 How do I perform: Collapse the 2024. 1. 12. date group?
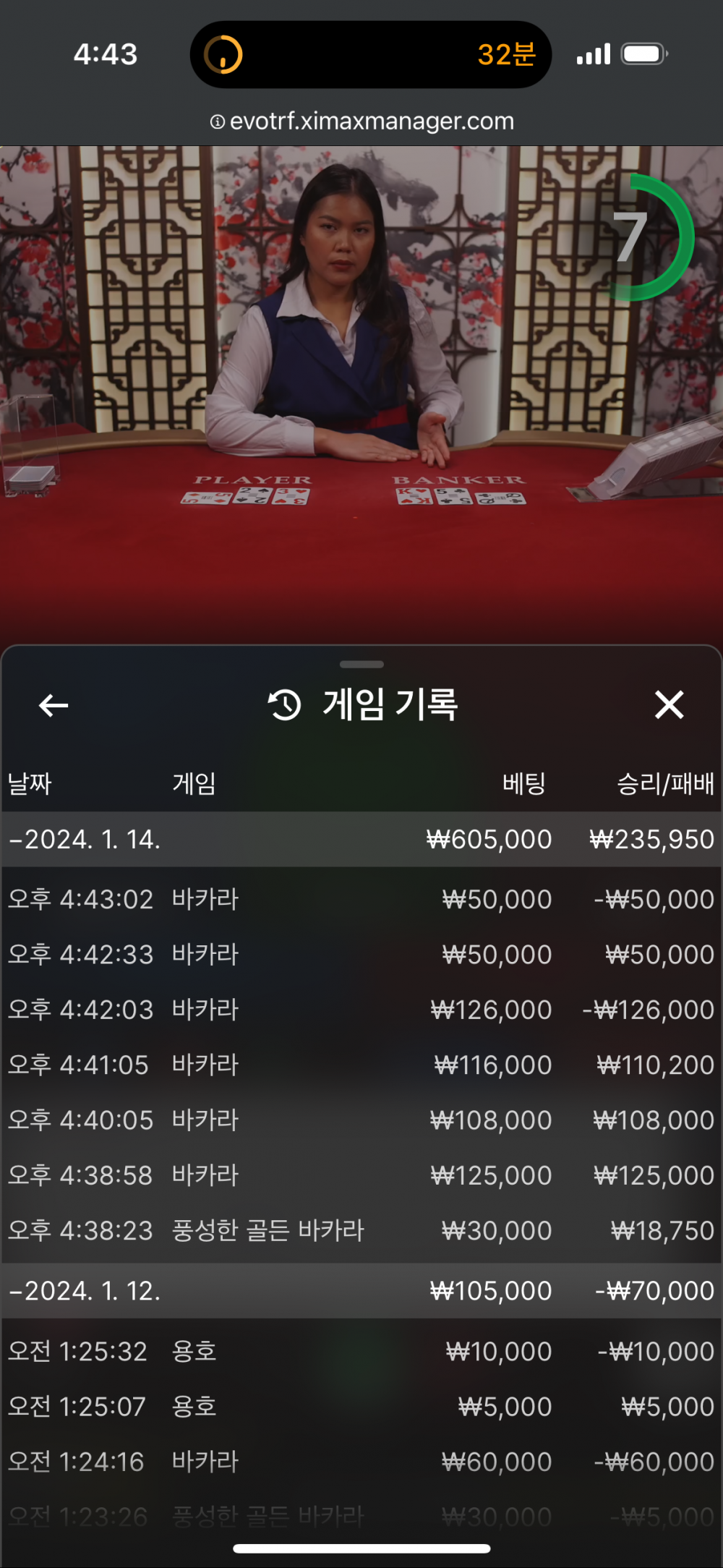tap(85, 1290)
